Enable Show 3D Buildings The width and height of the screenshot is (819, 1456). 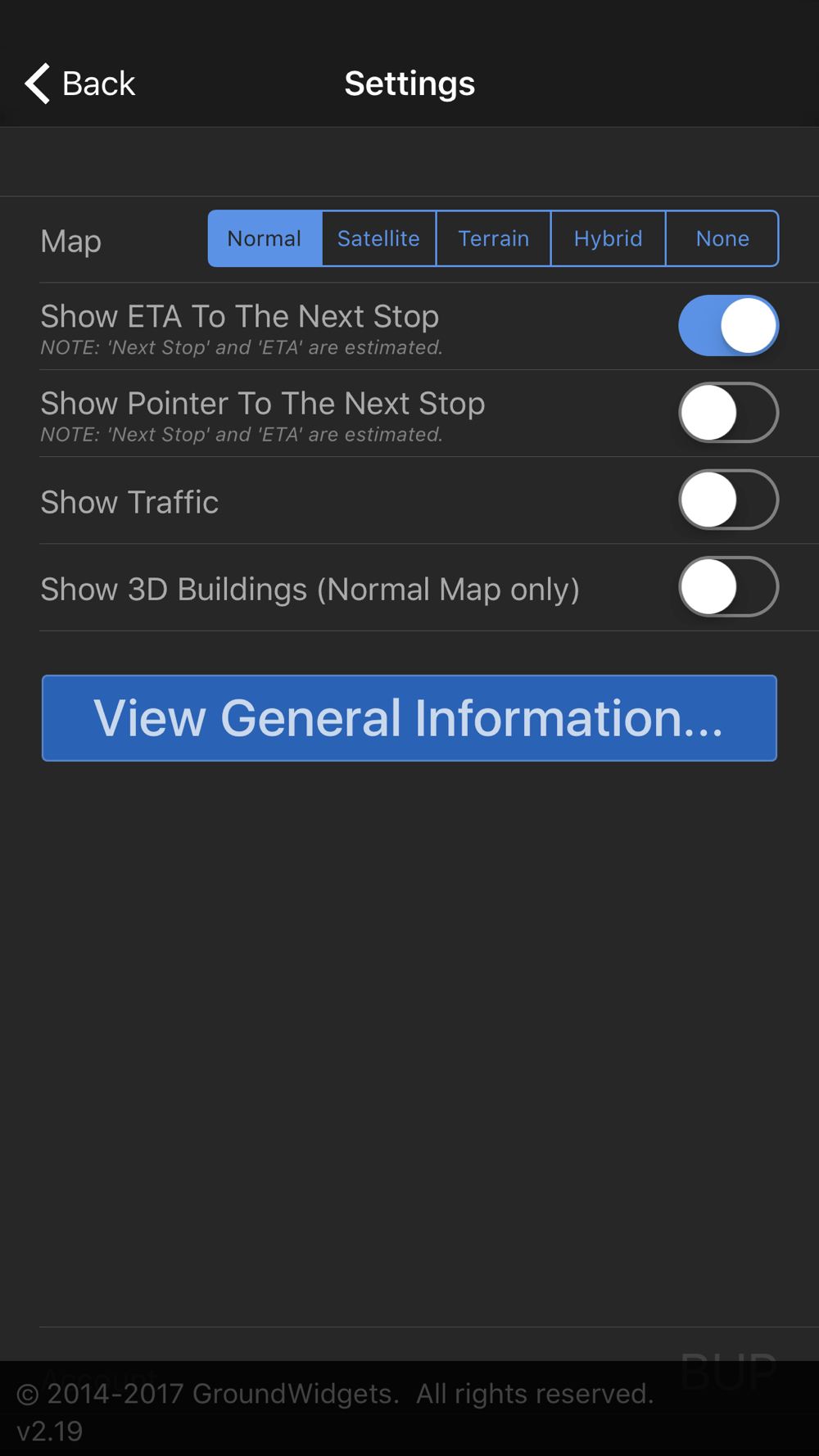click(x=727, y=587)
